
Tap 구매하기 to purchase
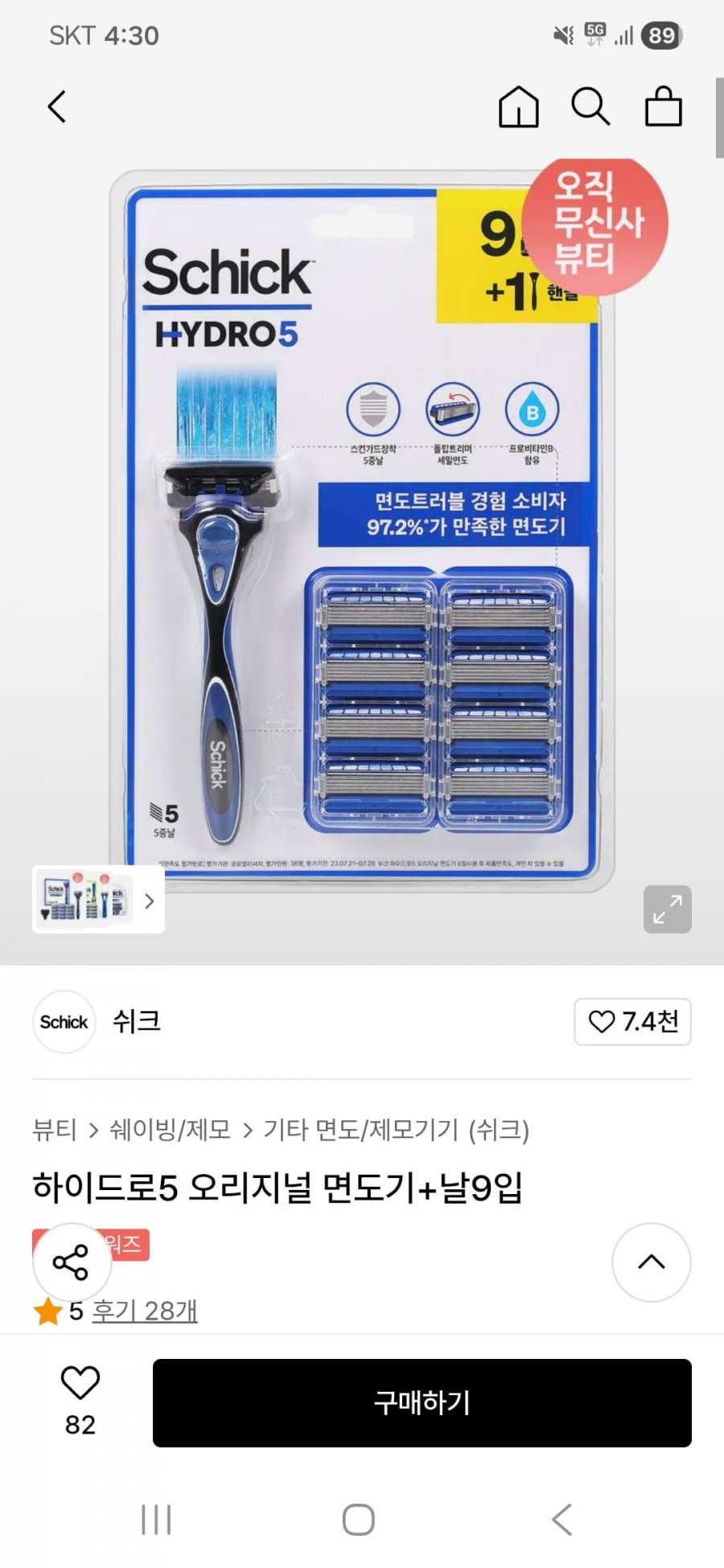click(422, 1403)
